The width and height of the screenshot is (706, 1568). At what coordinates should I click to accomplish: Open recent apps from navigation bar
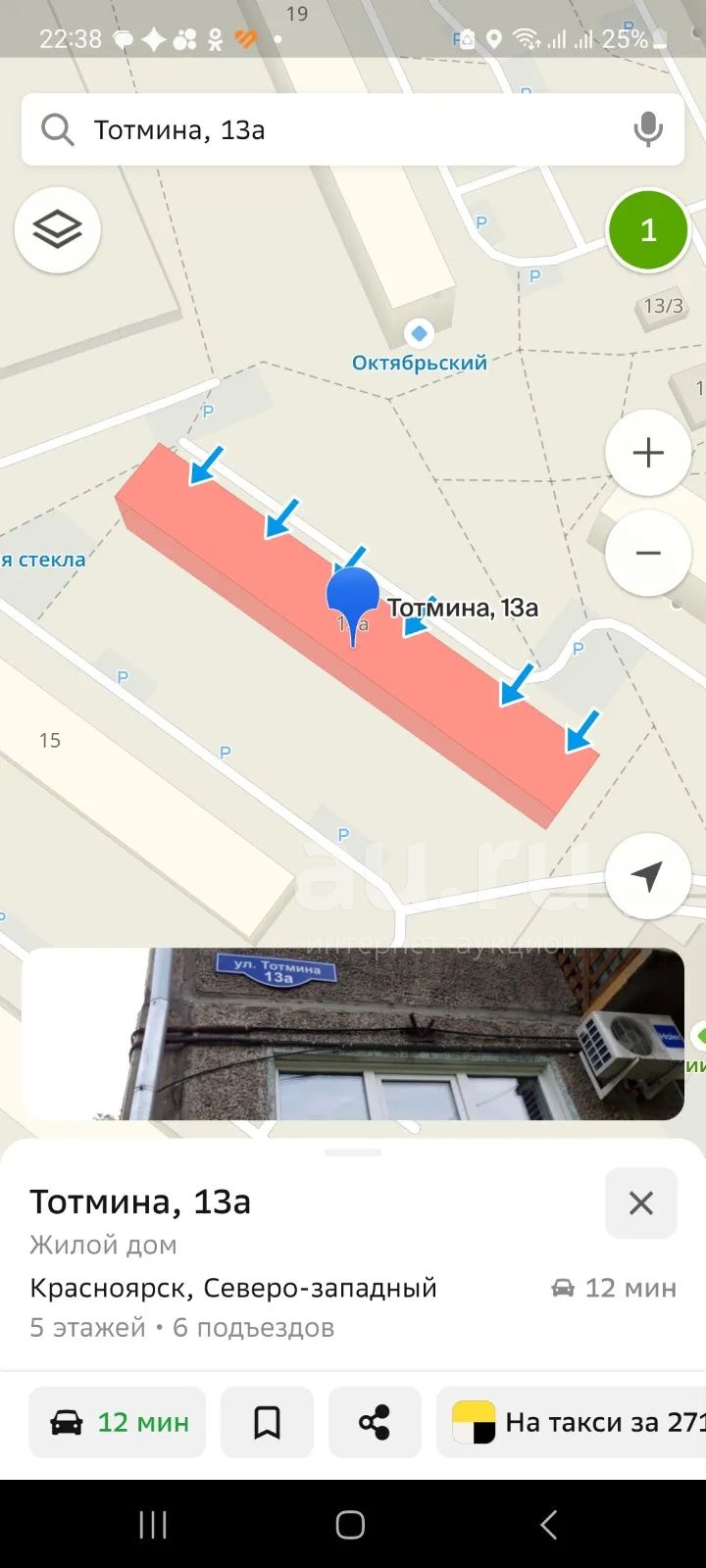(153, 1524)
